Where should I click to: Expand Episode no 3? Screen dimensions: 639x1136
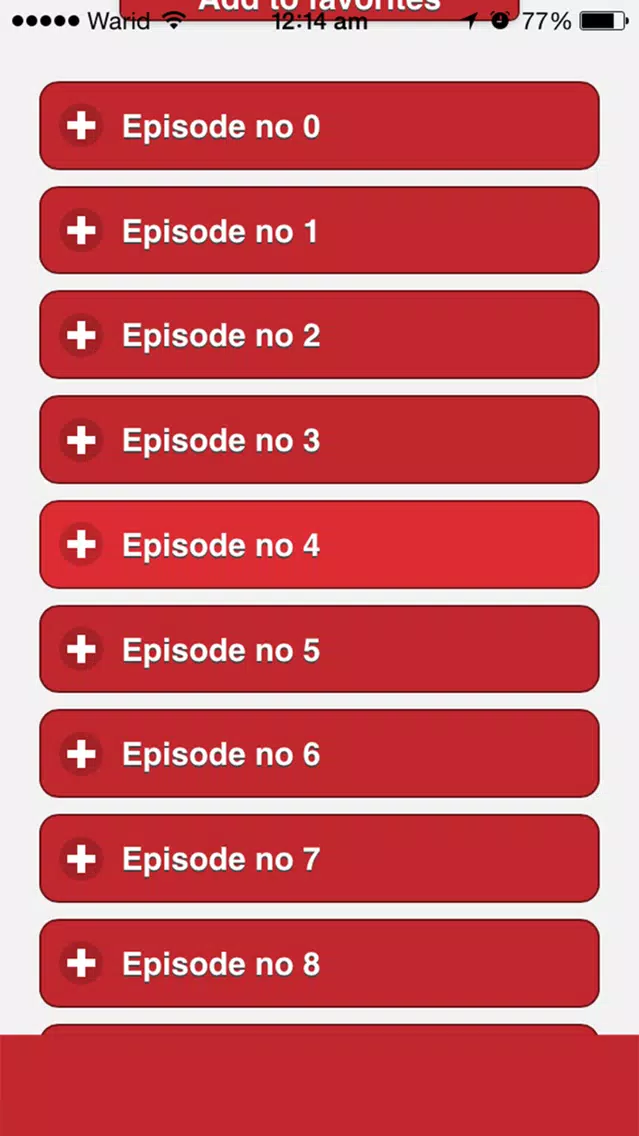point(320,440)
